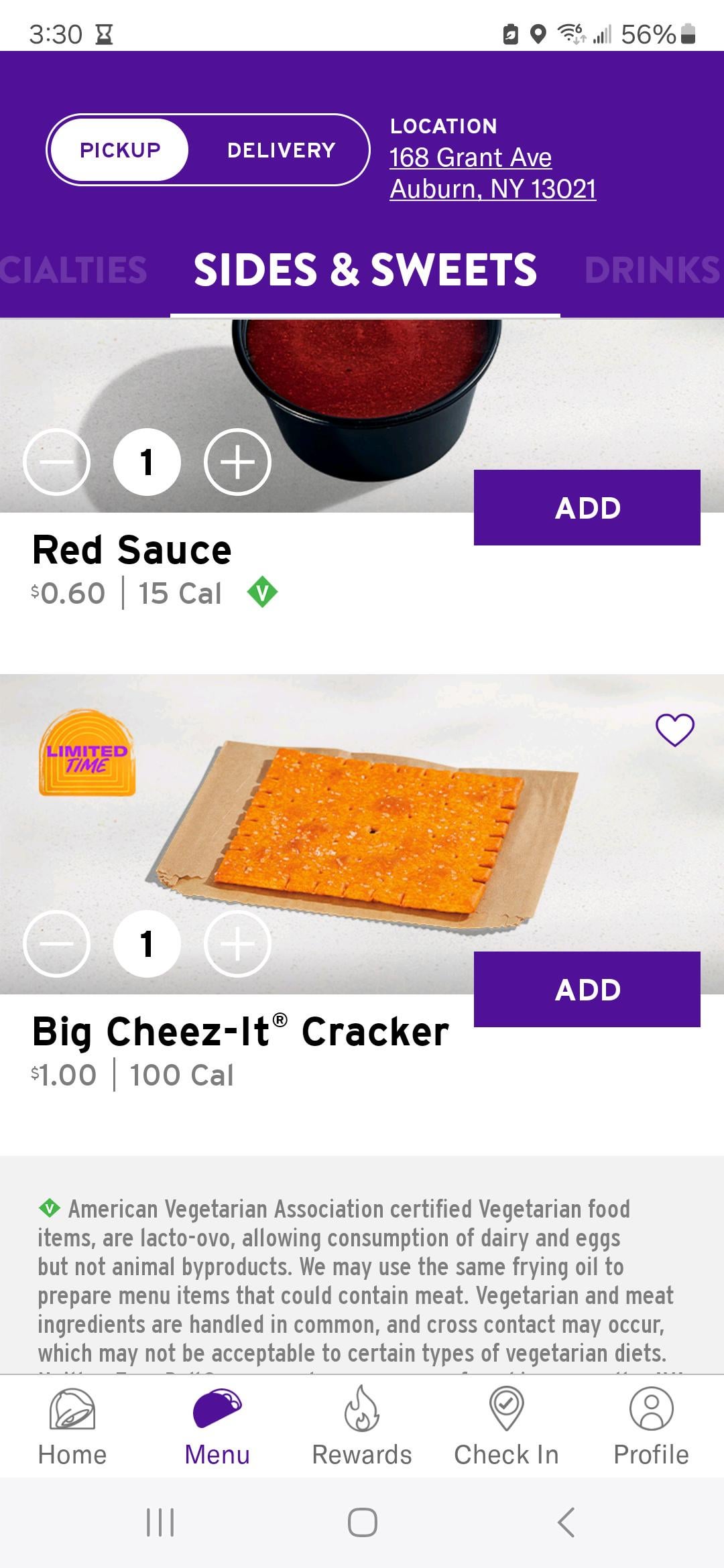Viewport: 724px width, 1568px height.
Task: Open Big Cheez-It Cracker item details
Action: 240,1032
